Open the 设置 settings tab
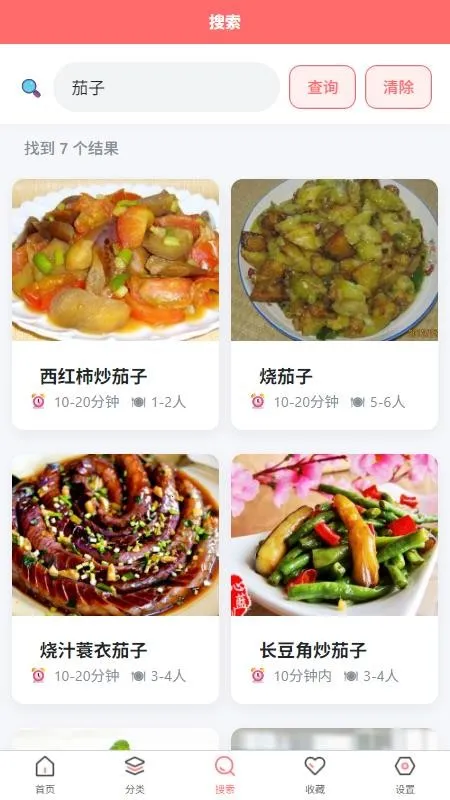 (x=405, y=775)
